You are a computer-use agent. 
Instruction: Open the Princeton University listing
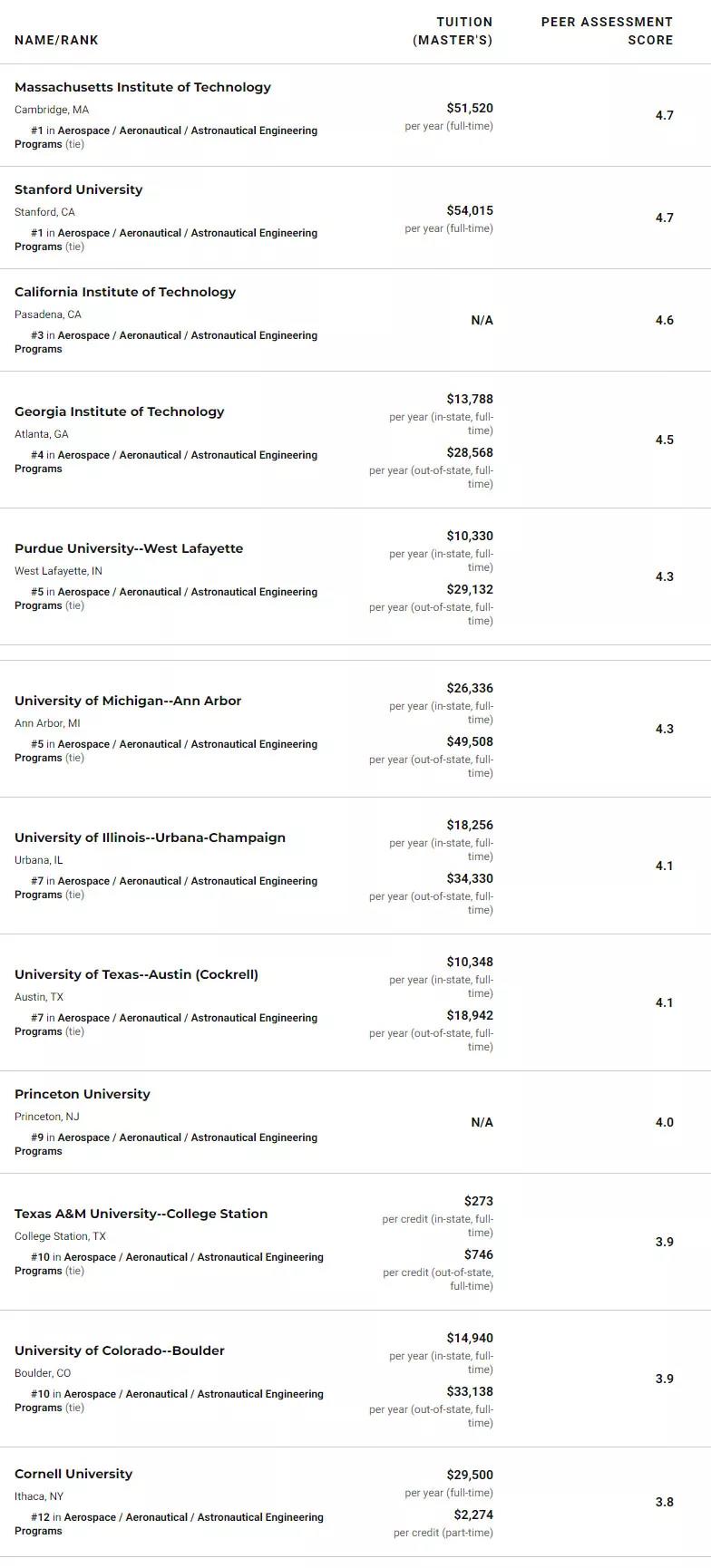83,1094
